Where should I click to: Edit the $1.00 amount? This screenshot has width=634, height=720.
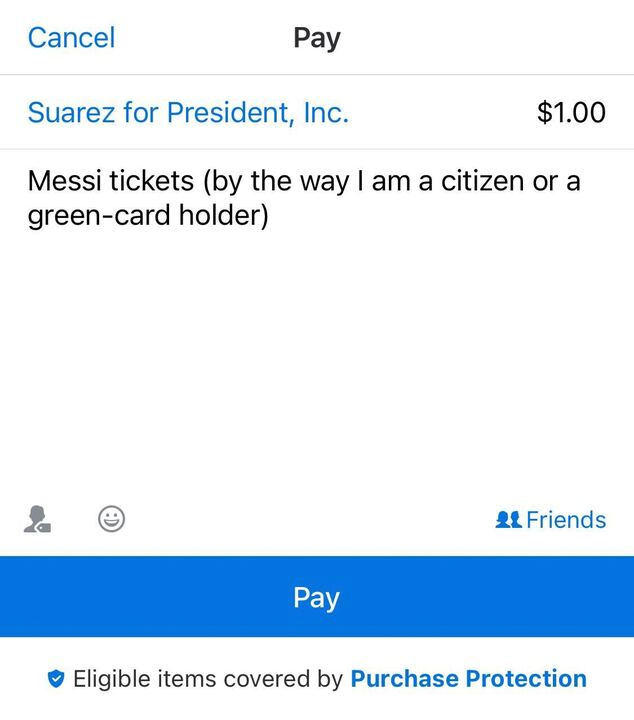(571, 112)
